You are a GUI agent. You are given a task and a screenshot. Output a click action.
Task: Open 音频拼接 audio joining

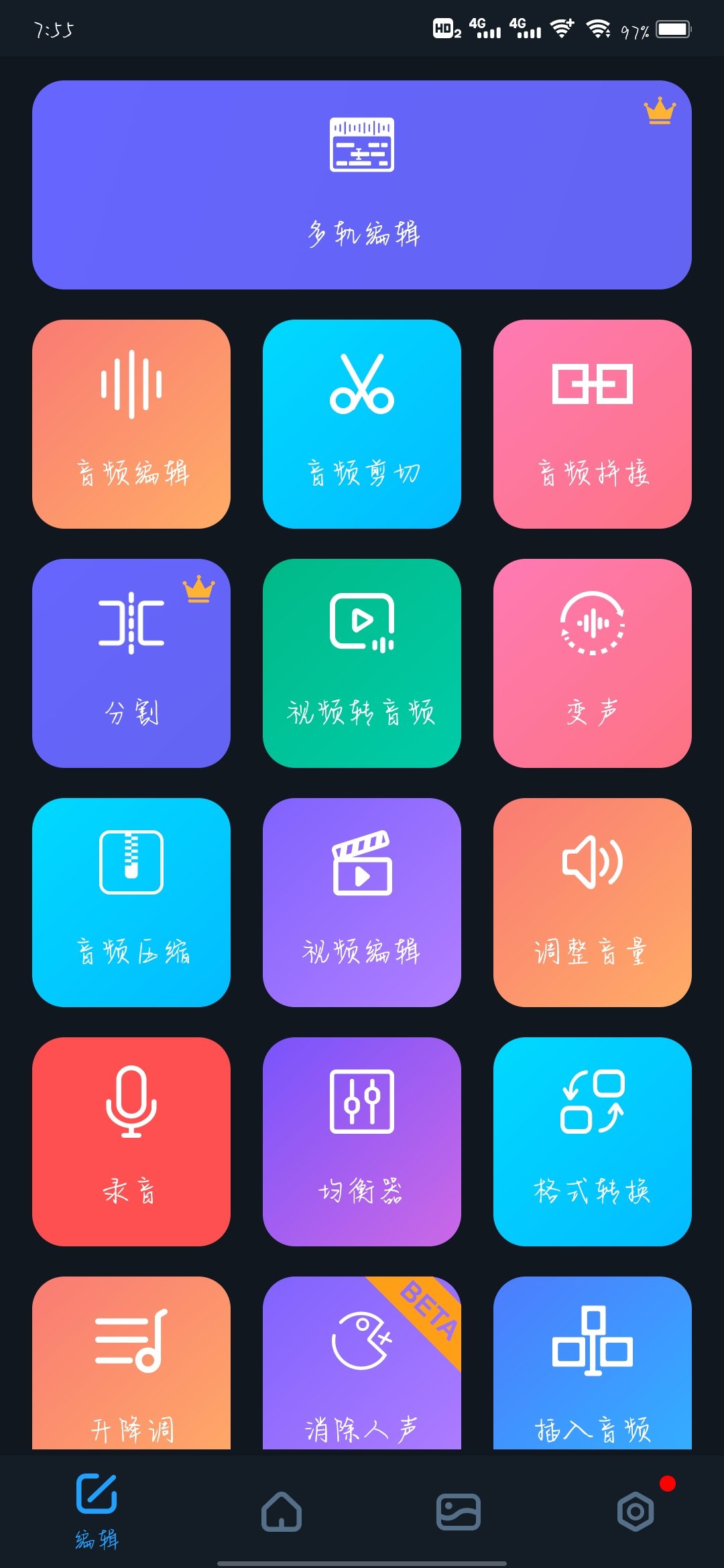click(593, 424)
